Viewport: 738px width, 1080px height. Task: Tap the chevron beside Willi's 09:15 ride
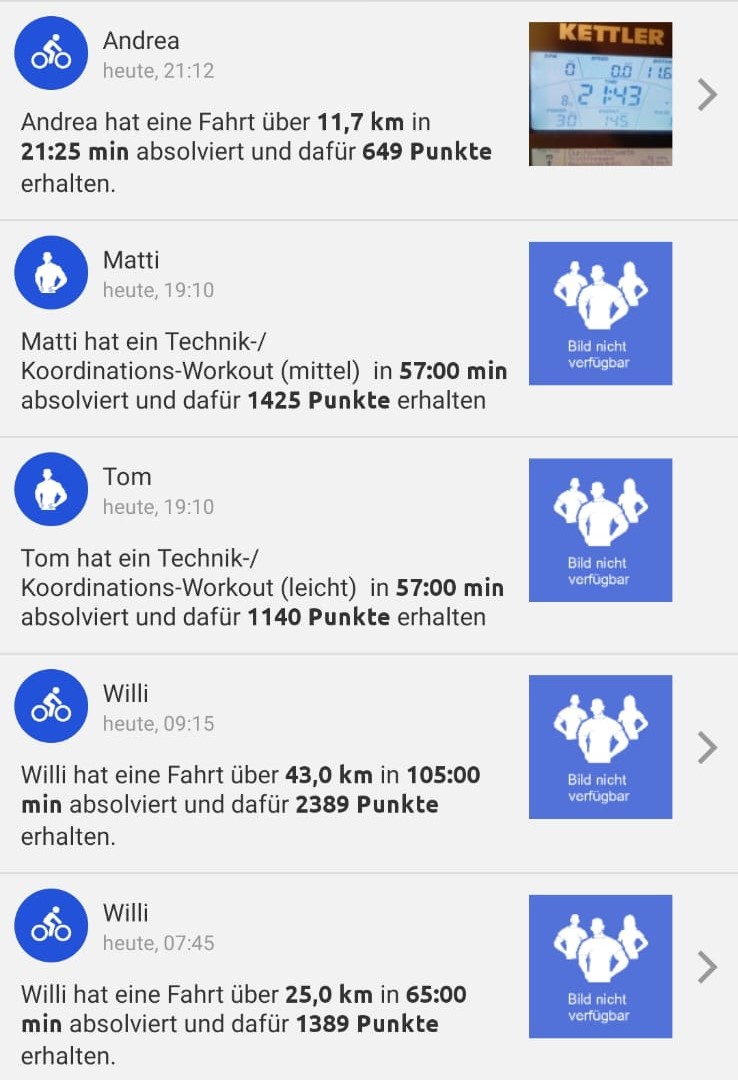pyautogui.click(x=708, y=747)
